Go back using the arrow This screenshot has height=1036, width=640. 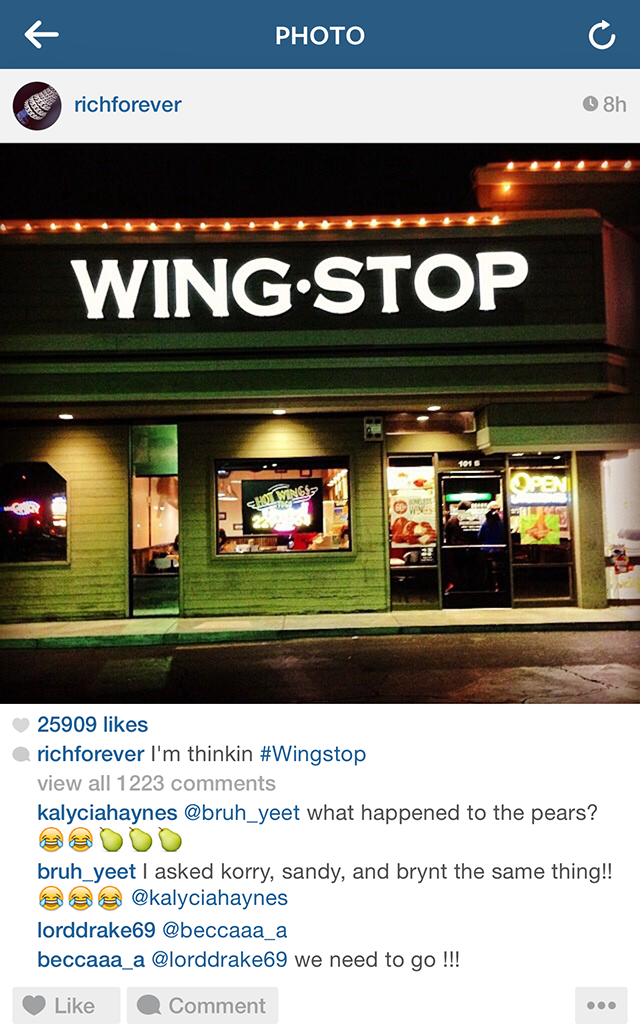(42, 35)
